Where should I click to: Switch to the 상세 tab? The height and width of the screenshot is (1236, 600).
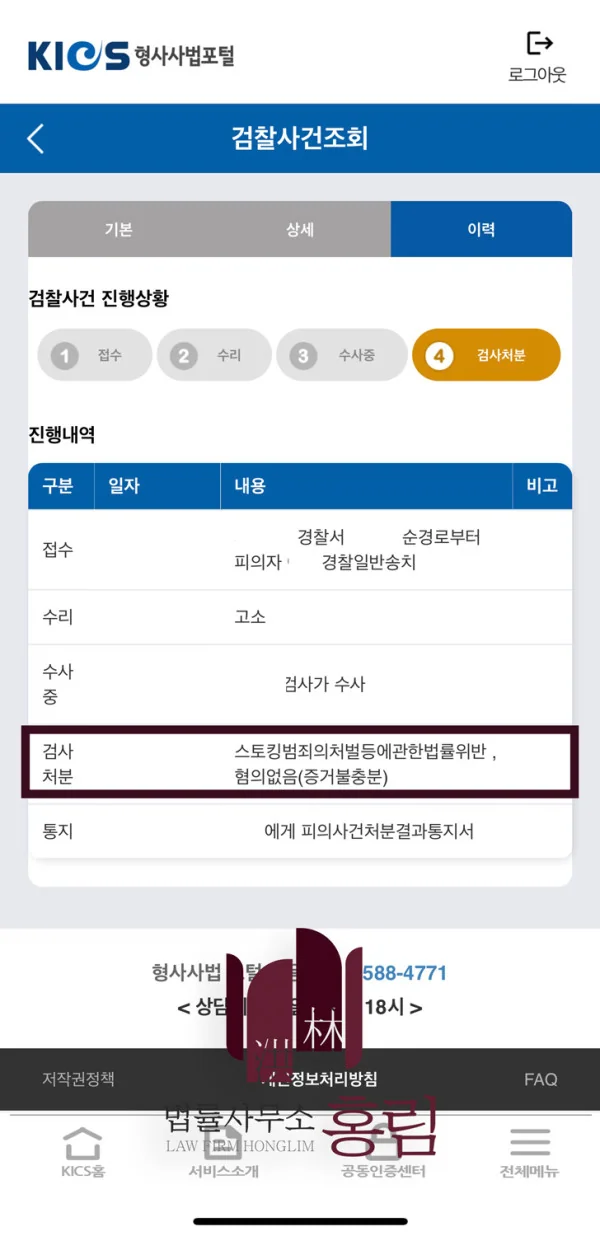tap(300, 229)
